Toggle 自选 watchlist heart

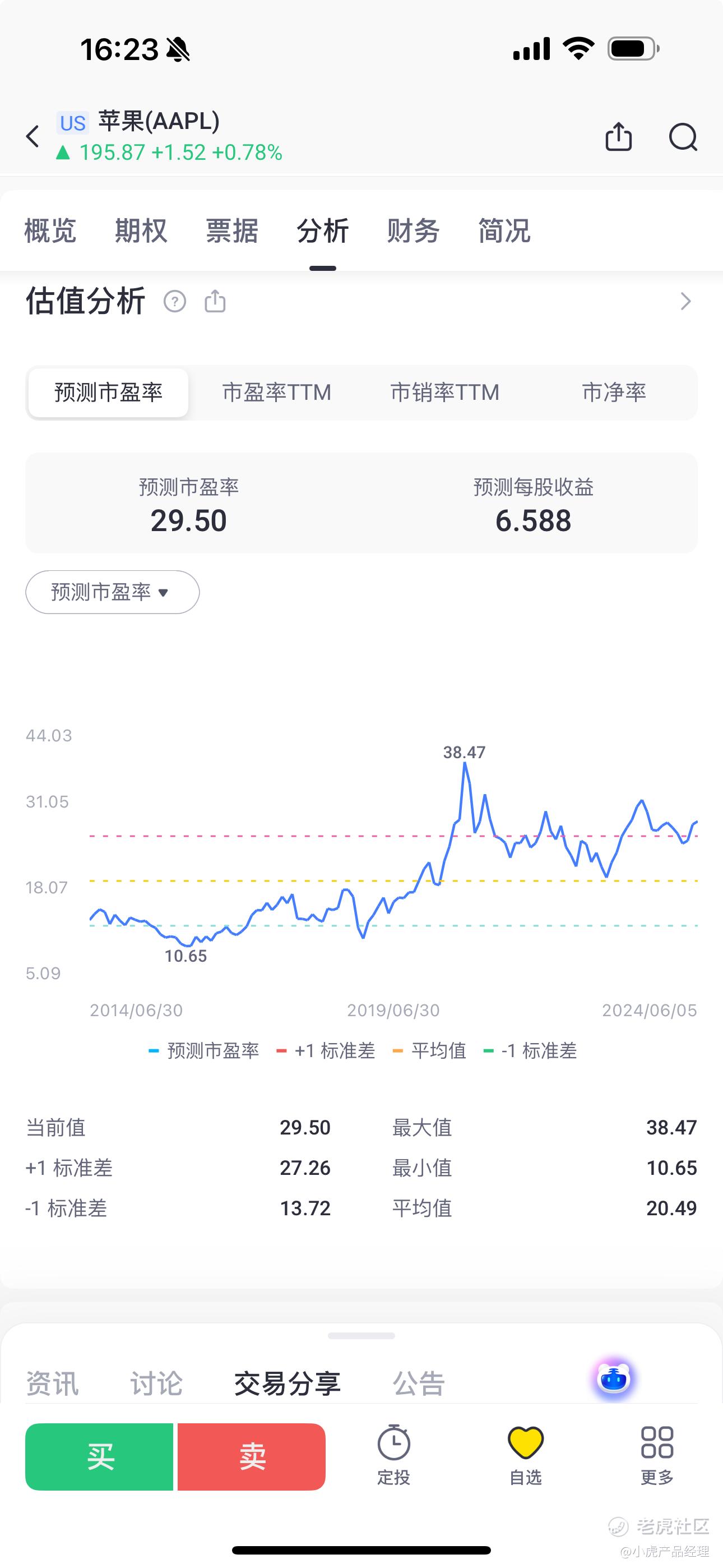click(x=525, y=1455)
